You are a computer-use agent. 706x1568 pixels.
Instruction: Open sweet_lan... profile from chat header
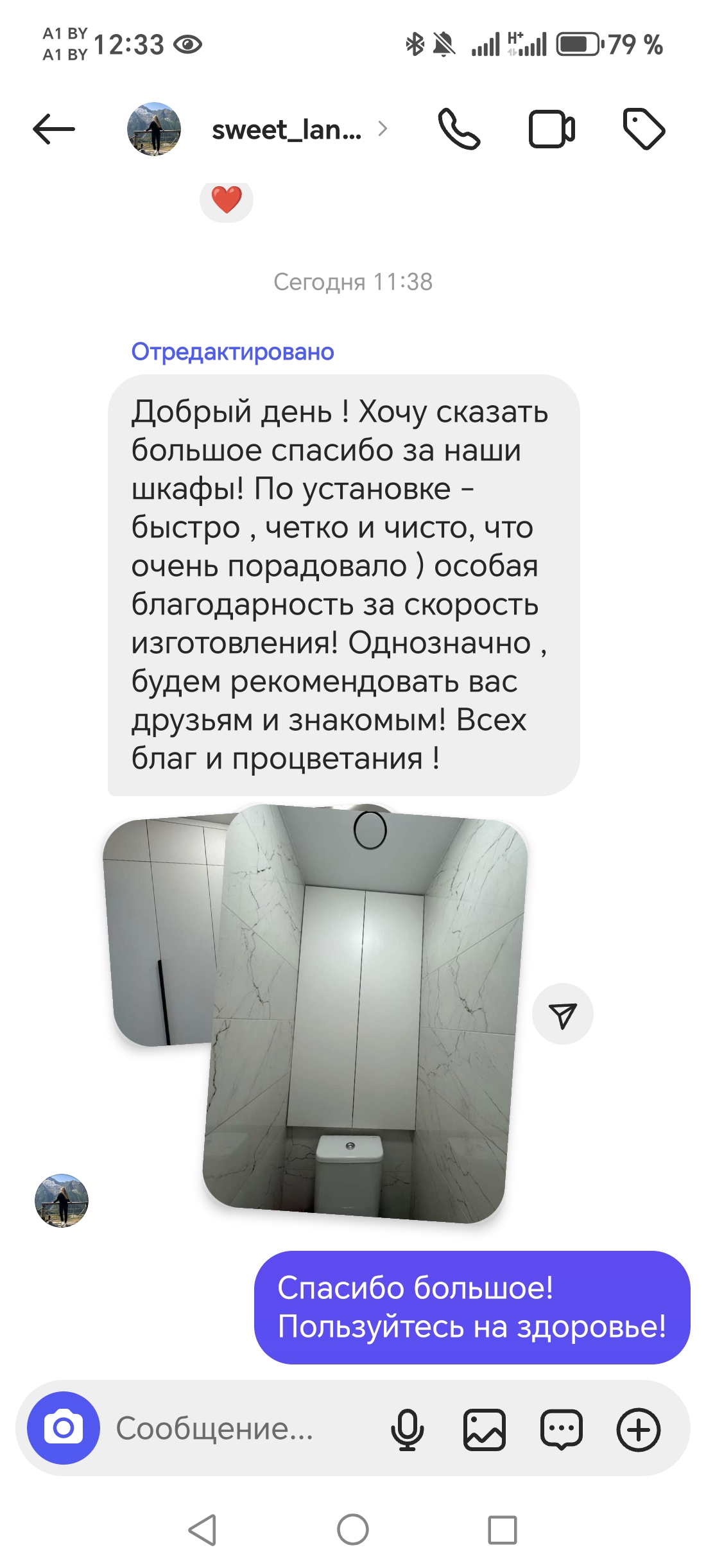click(286, 129)
